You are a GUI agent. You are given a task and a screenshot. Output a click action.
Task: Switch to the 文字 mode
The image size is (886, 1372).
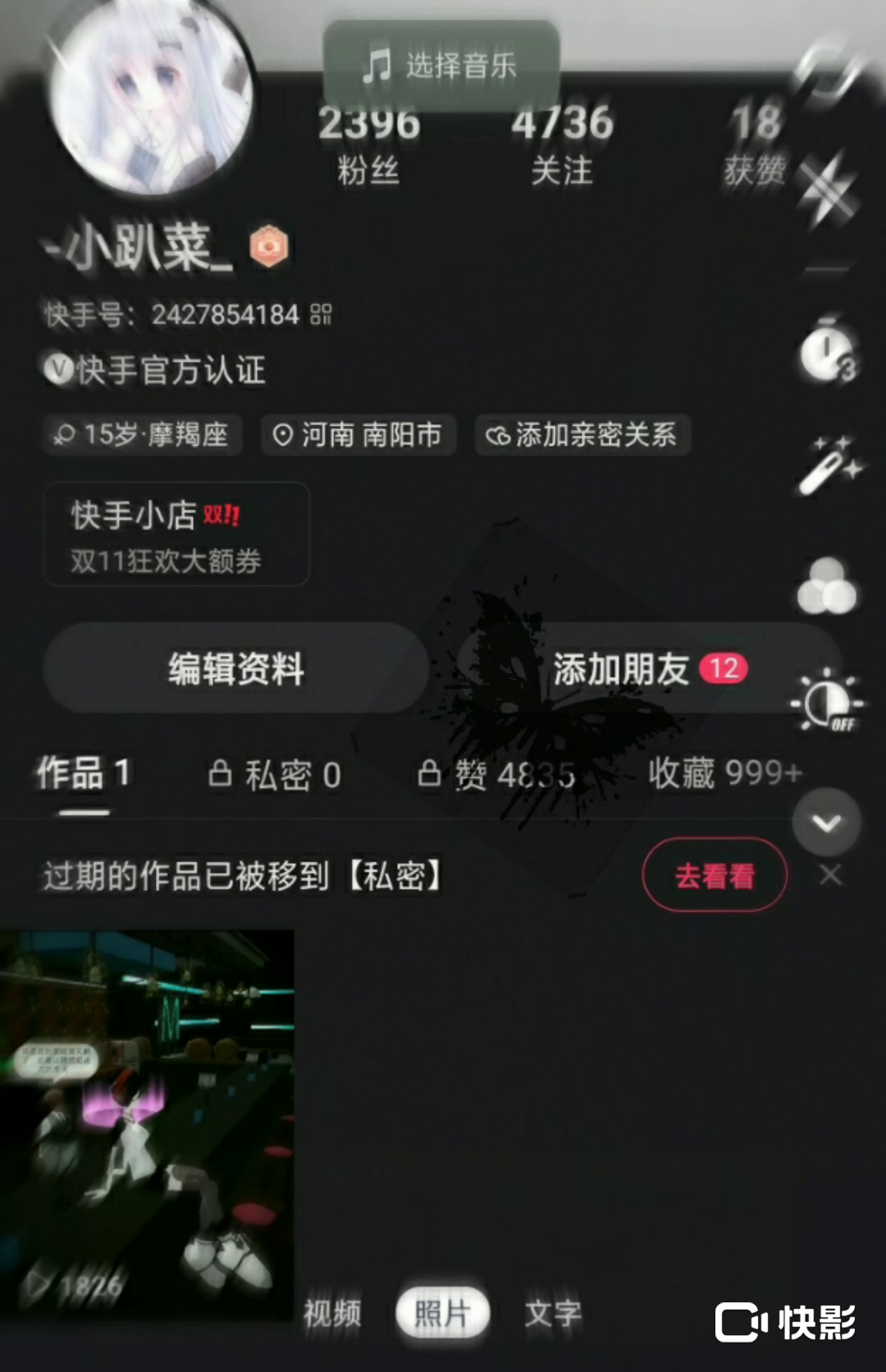click(553, 1314)
